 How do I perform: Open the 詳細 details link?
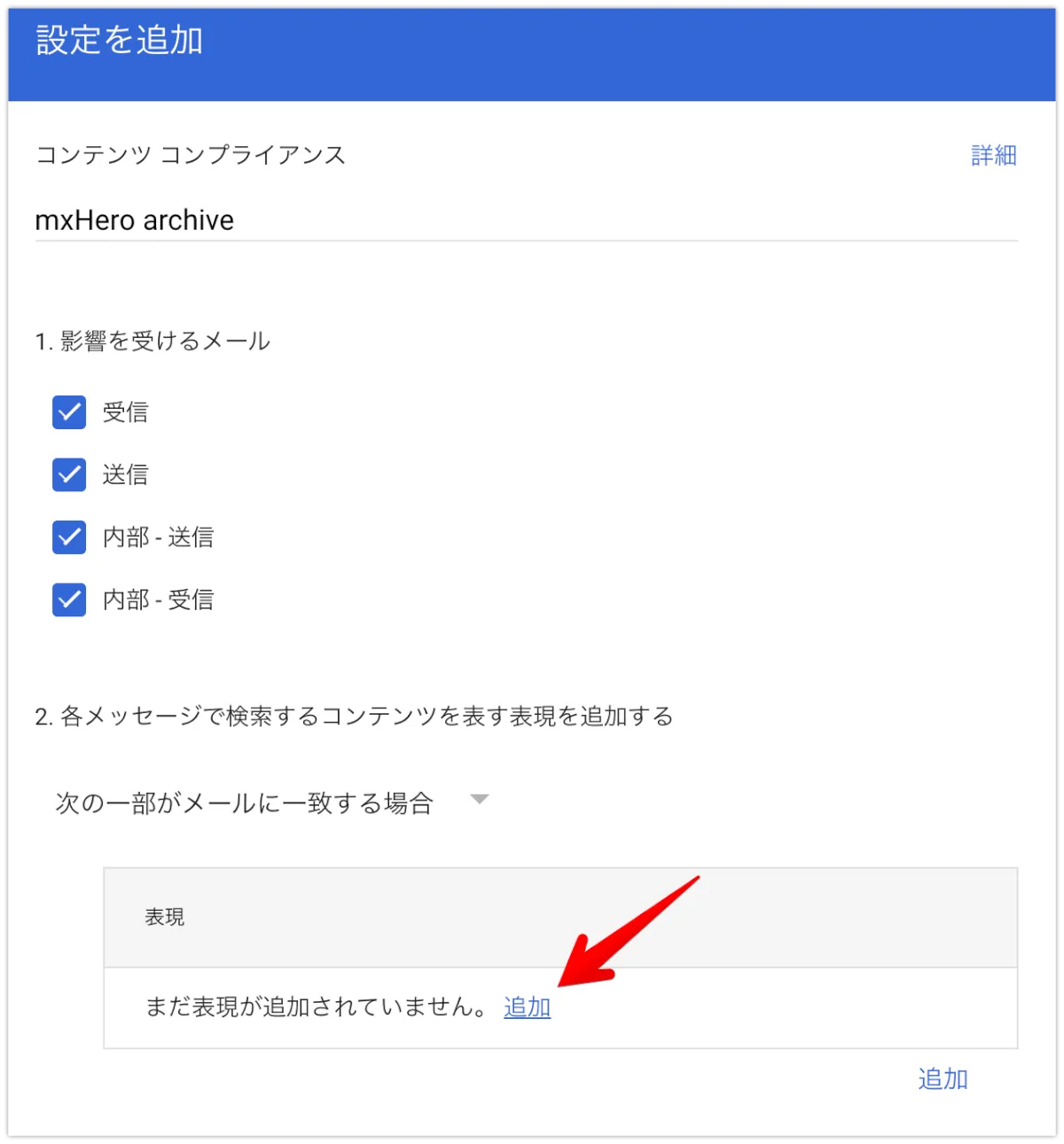(x=993, y=155)
